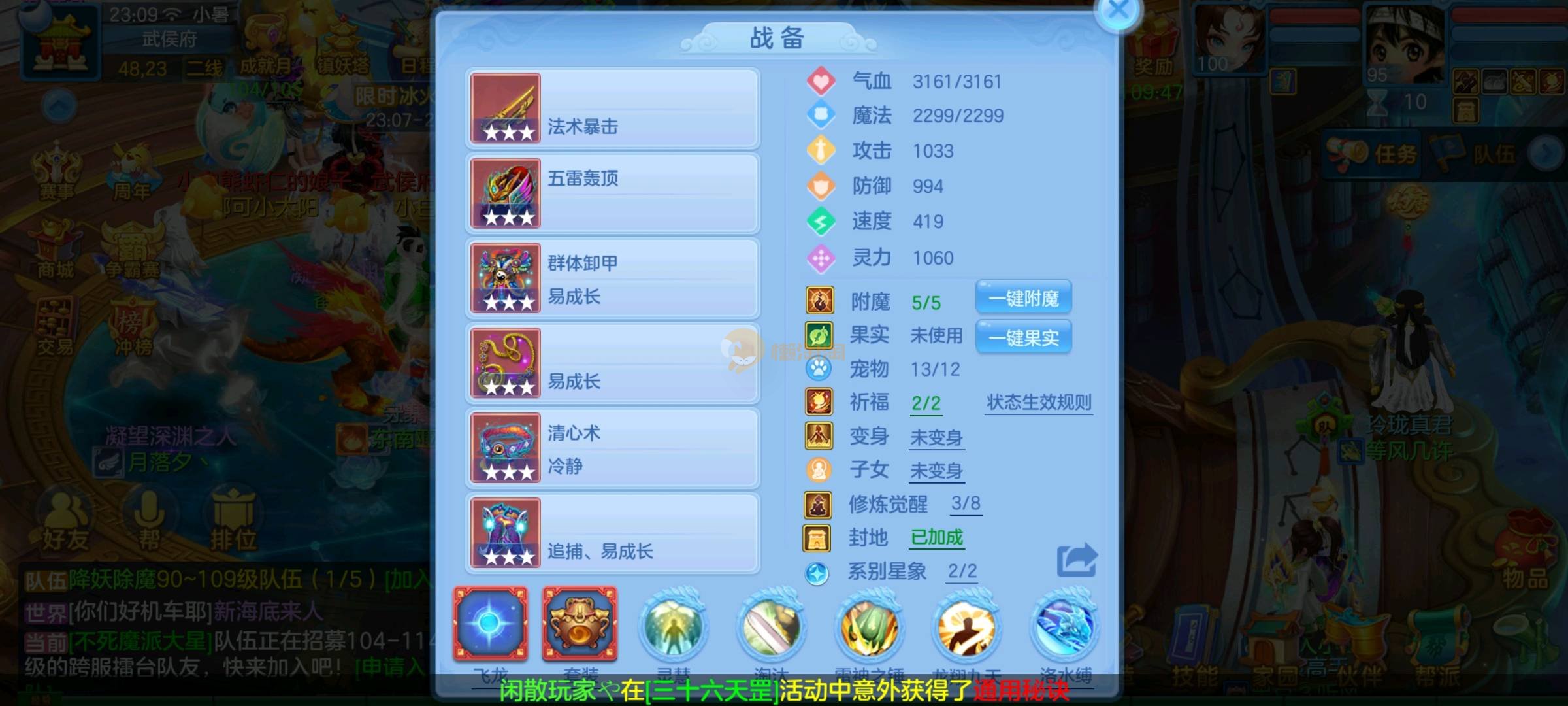Open 封地 已加成 link
The height and width of the screenshot is (706, 1568).
pos(936,537)
